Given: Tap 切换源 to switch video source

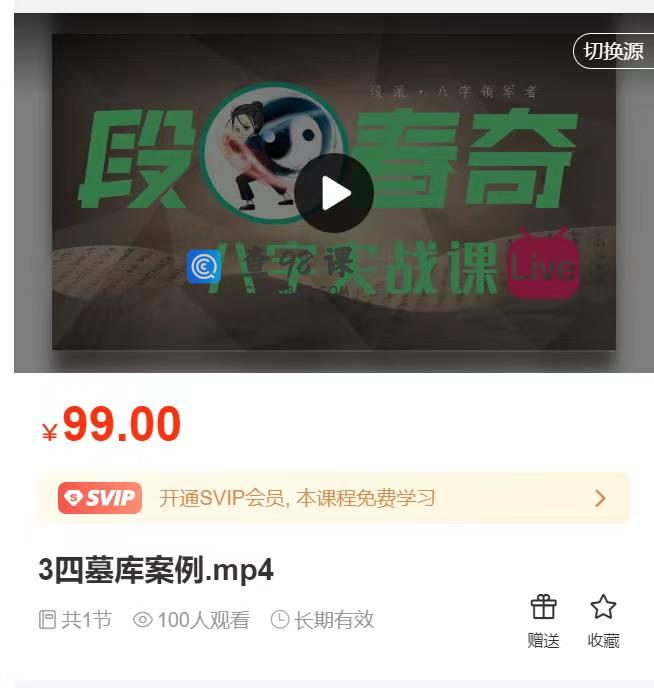Looking at the screenshot, I should (x=613, y=51).
